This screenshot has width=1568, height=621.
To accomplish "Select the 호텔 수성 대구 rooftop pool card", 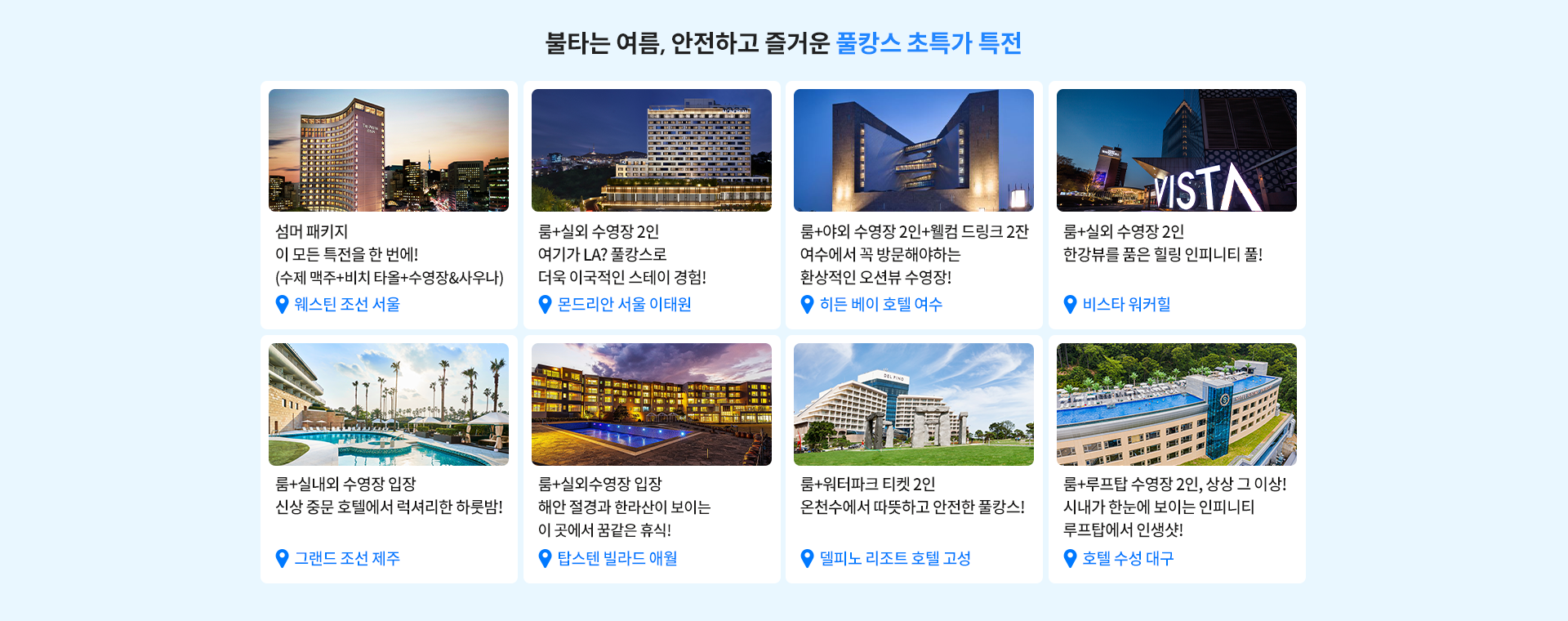I will coord(1177,459).
